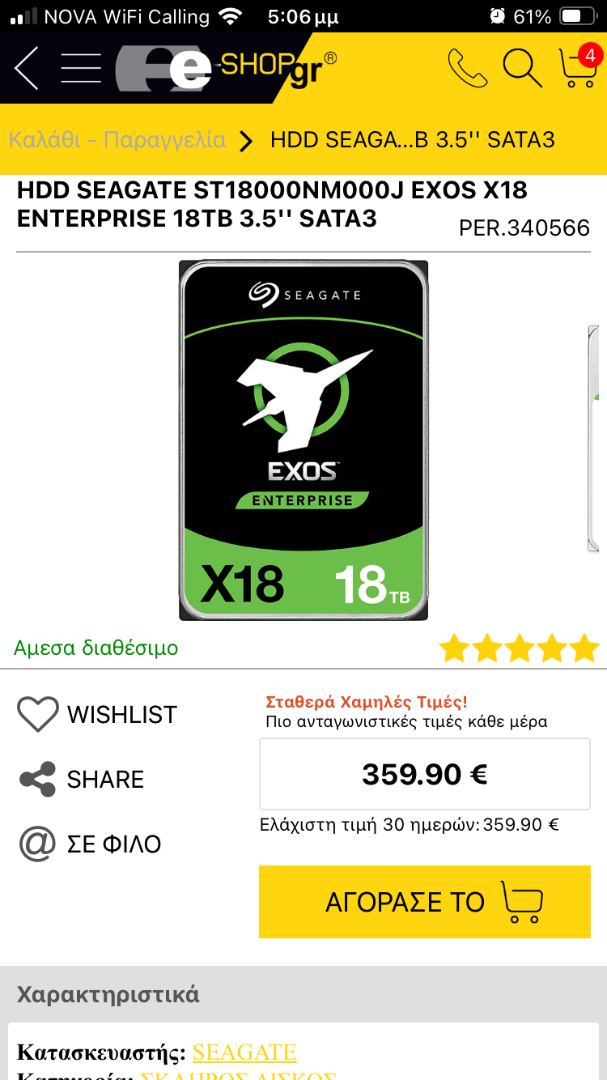
Task: Open the hamburger menu
Action: [81, 68]
